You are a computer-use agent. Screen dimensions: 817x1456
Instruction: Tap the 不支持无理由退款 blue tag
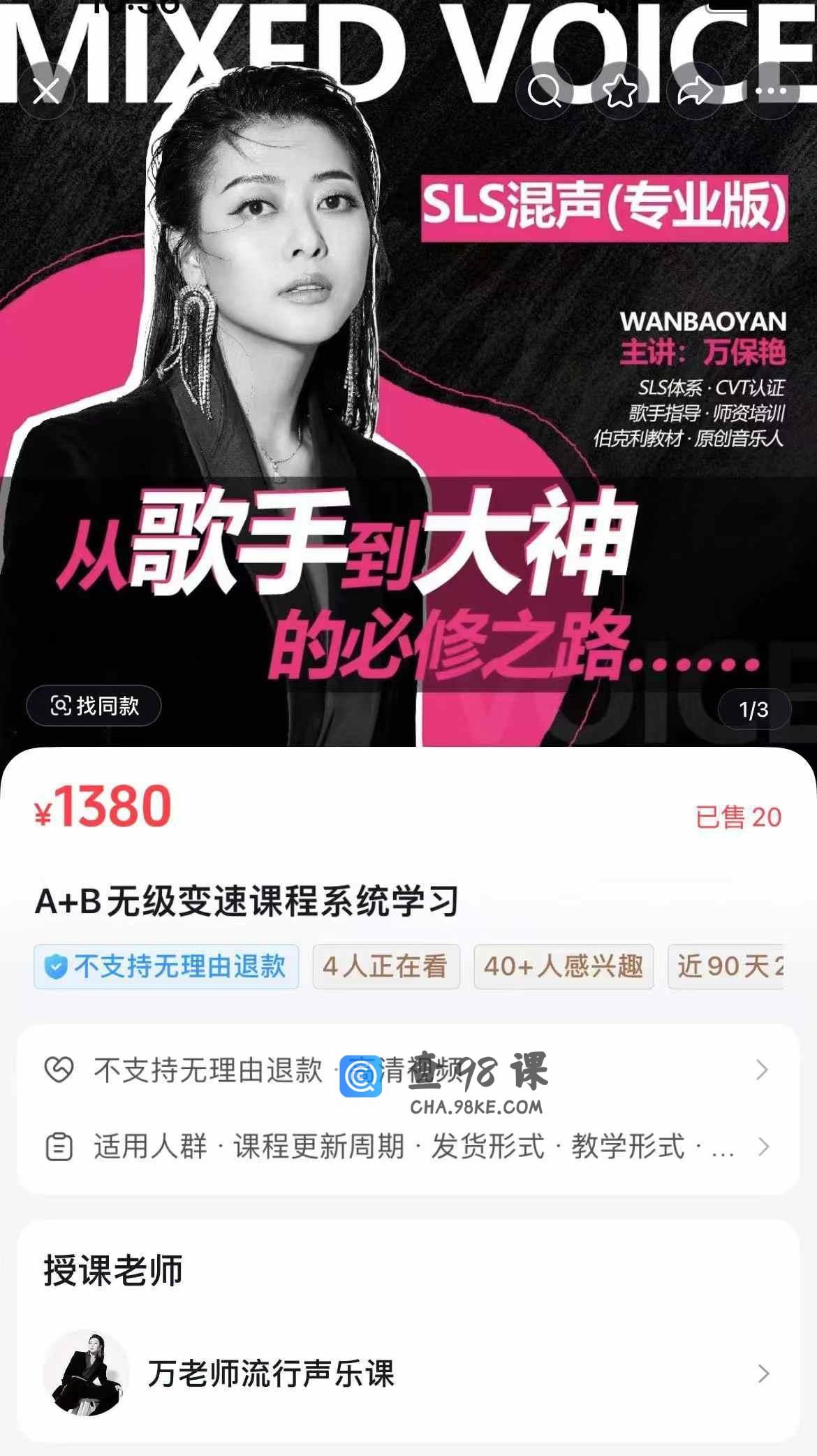coord(166,967)
